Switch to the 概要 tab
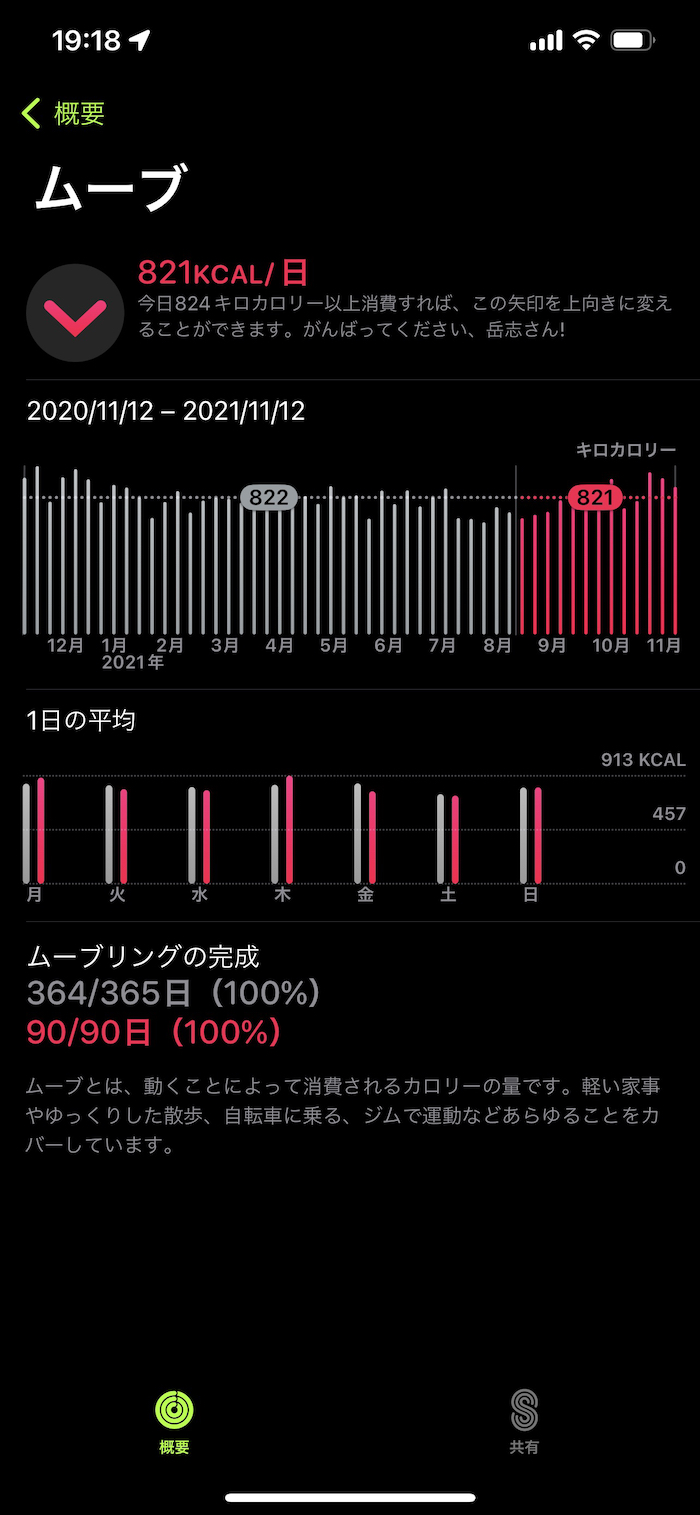The width and height of the screenshot is (700, 1515). click(174, 1420)
